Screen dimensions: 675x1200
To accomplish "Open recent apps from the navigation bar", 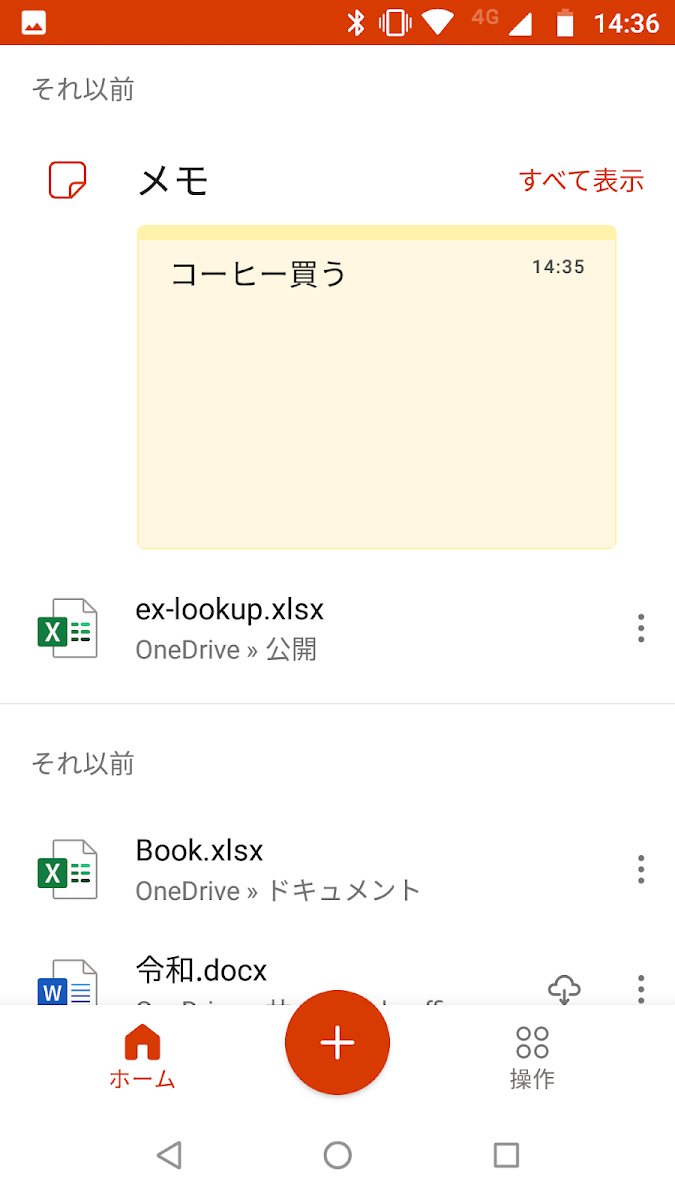I will (x=506, y=1156).
